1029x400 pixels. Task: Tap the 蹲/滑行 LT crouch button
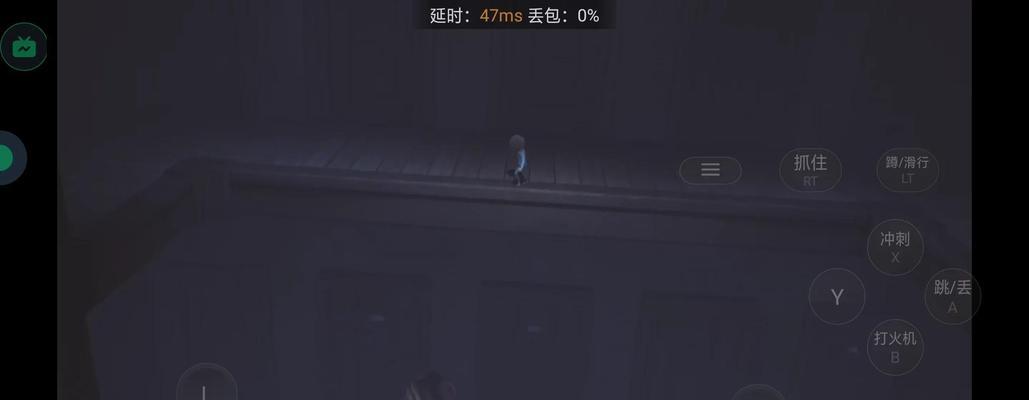[x=907, y=169]
